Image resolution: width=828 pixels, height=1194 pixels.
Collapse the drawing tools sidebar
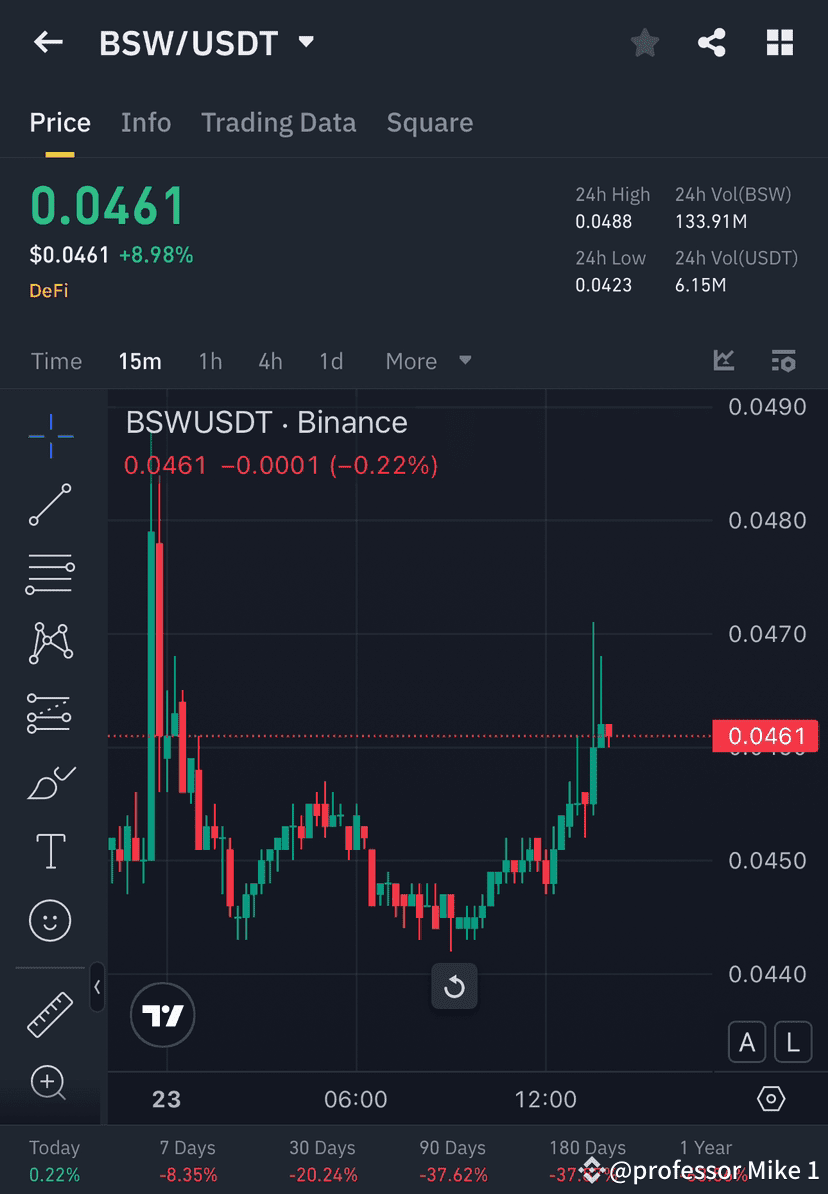pos(97,988)
